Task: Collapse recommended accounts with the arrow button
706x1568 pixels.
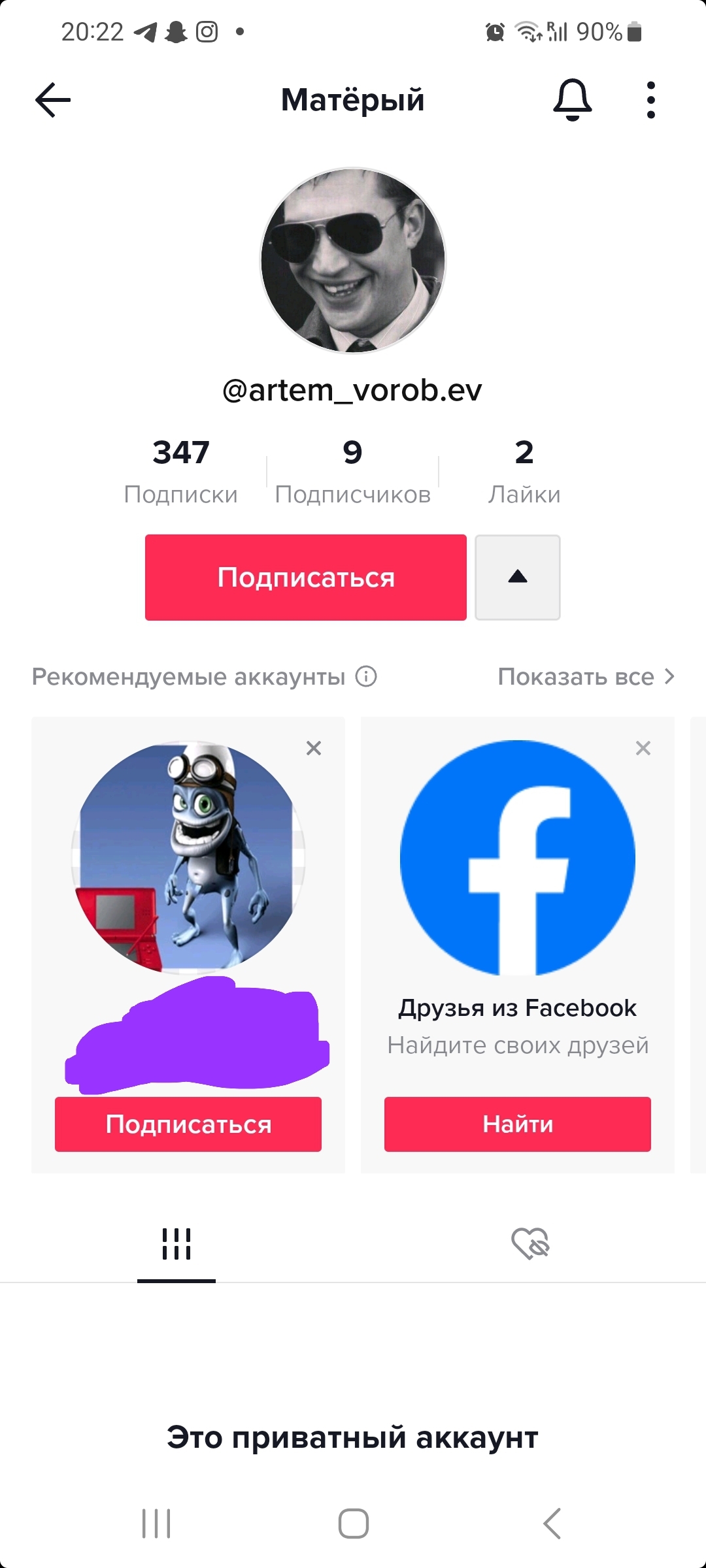Action: (x=518, y=578)
